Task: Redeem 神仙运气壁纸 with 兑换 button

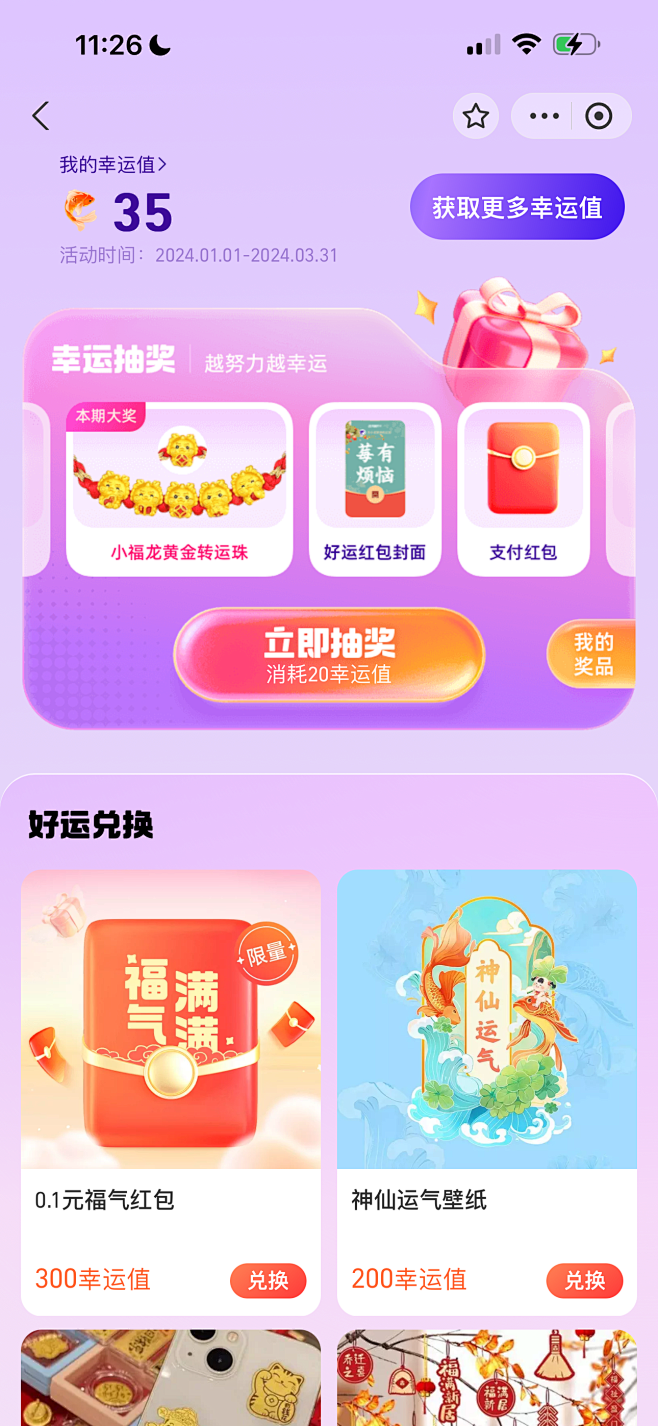Action: (584, 1280)
